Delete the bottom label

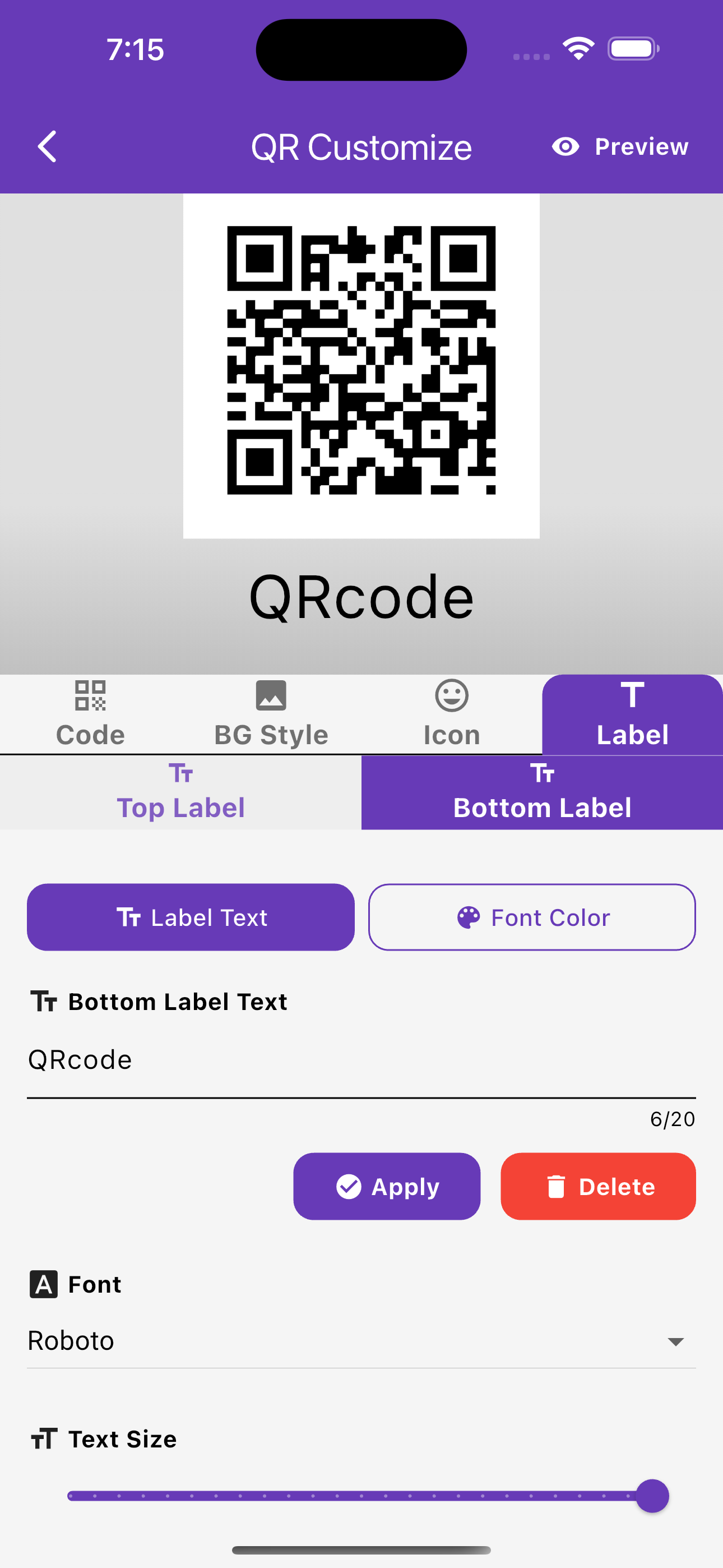[597, 1186]
